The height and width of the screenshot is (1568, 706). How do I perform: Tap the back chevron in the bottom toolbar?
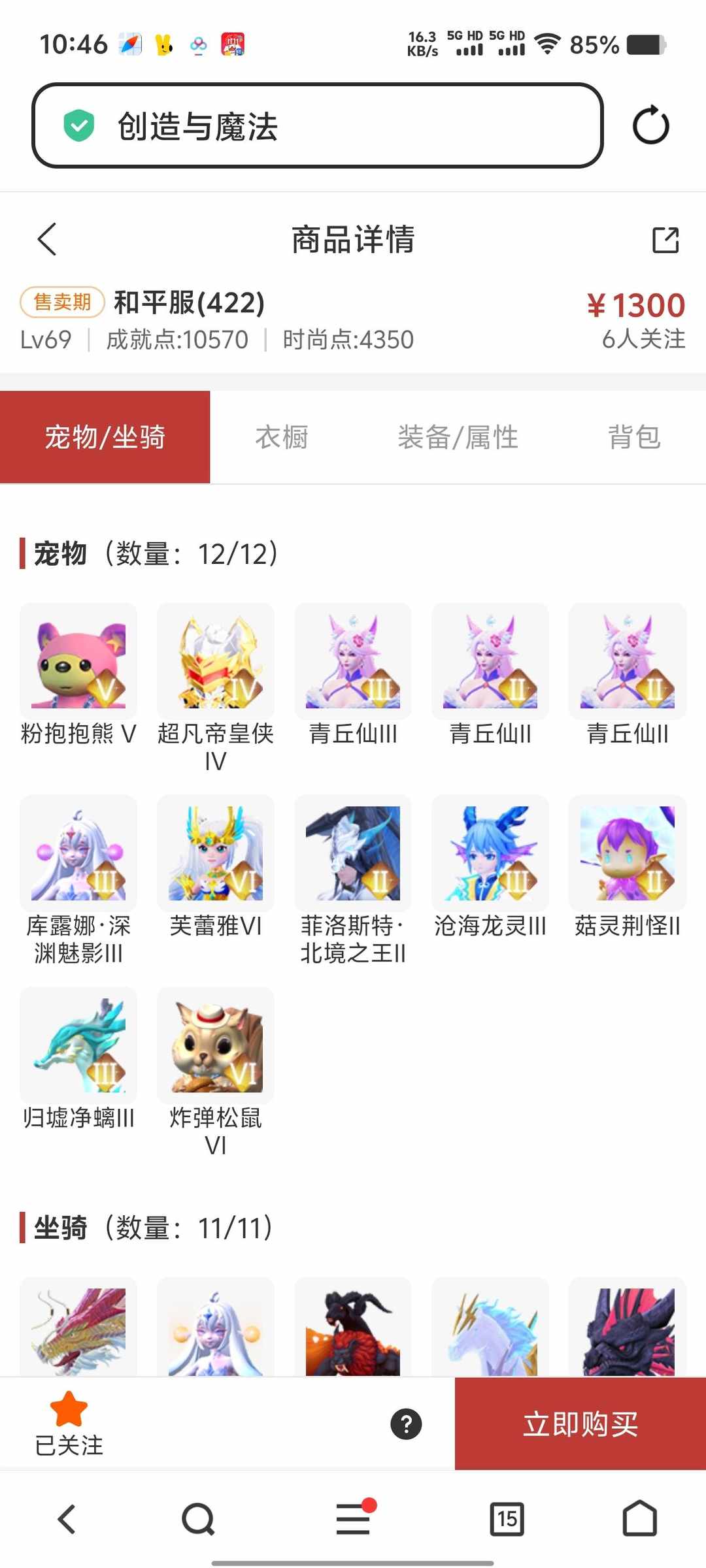pyautogui.click(x=67, y=1519)
